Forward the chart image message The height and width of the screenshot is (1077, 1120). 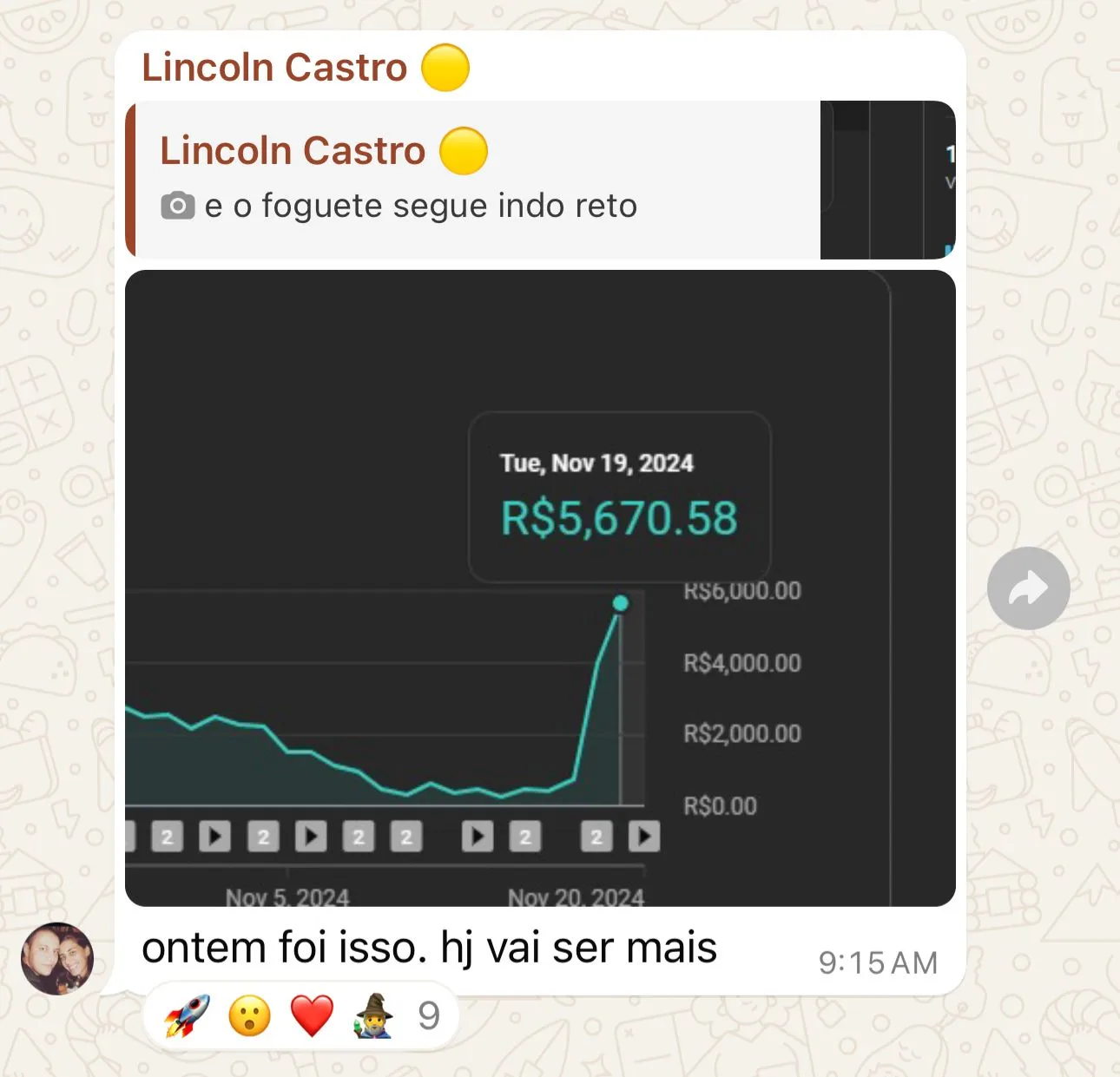tap(1028, 588)
